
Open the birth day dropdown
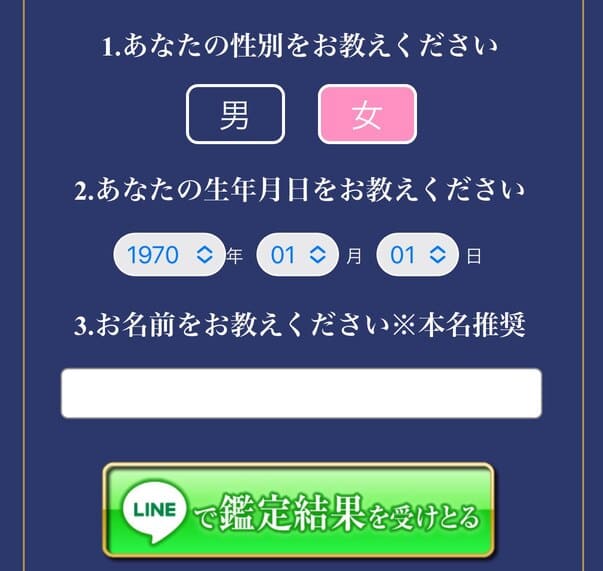[417, 255]
